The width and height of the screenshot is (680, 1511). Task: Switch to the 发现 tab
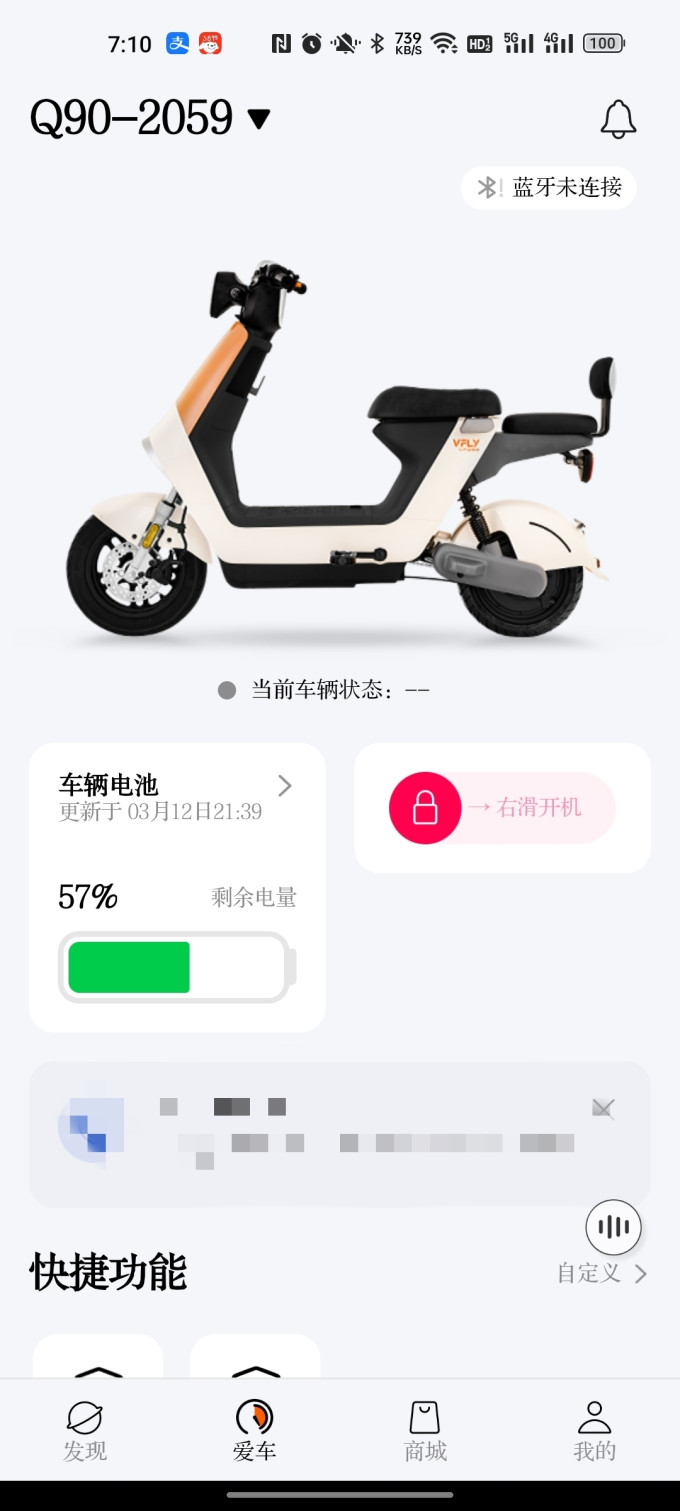coord(85,1431)
